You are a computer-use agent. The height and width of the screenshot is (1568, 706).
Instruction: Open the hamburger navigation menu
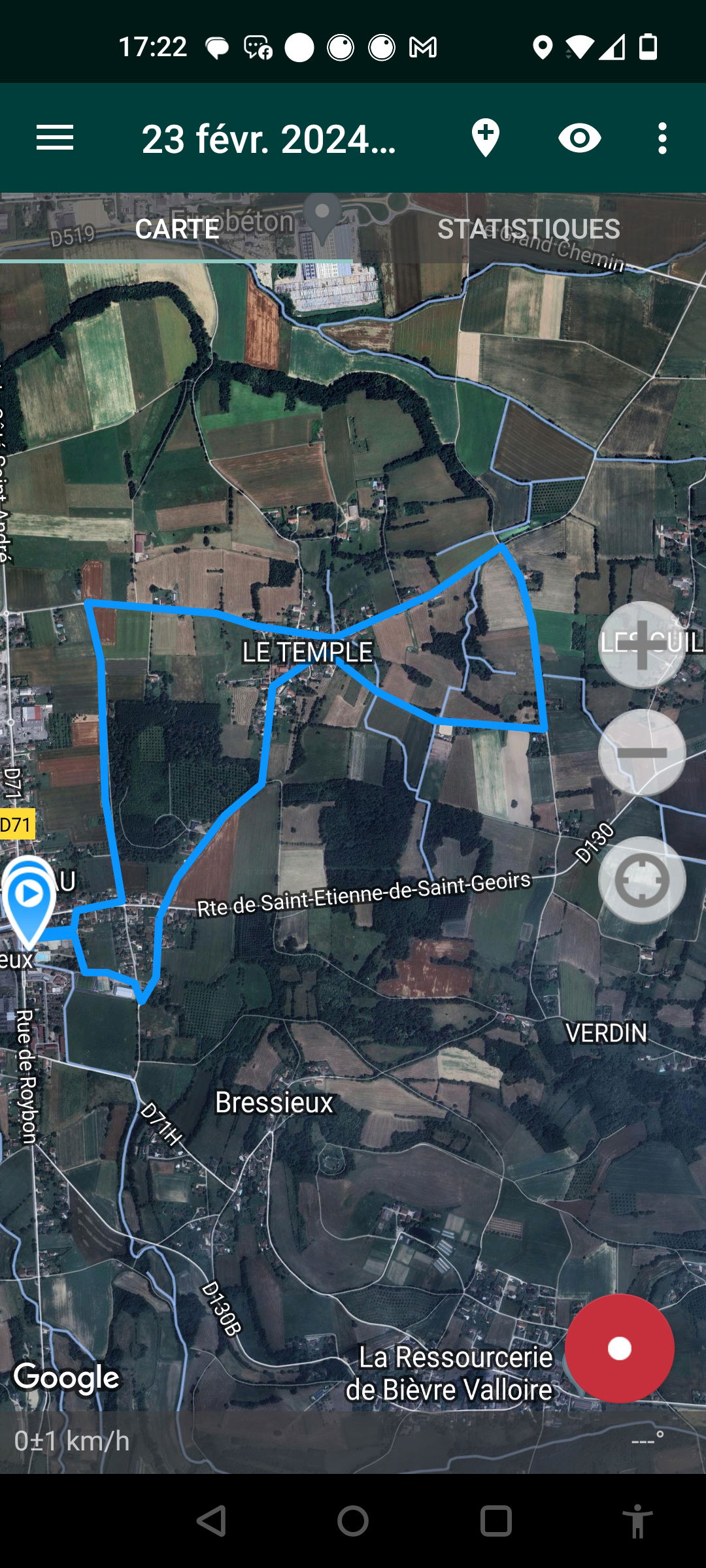tap(55, 139)
